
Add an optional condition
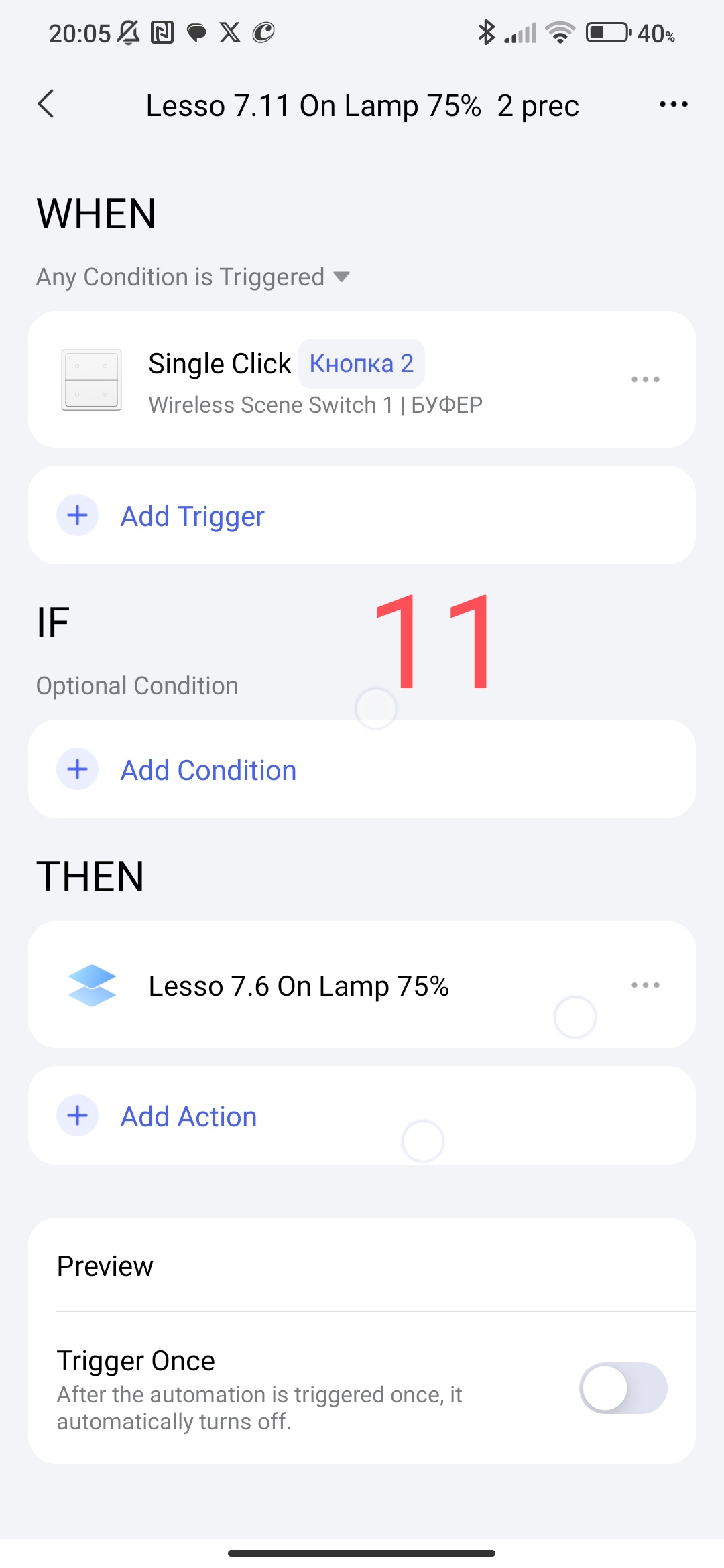[x=208, y=770]
